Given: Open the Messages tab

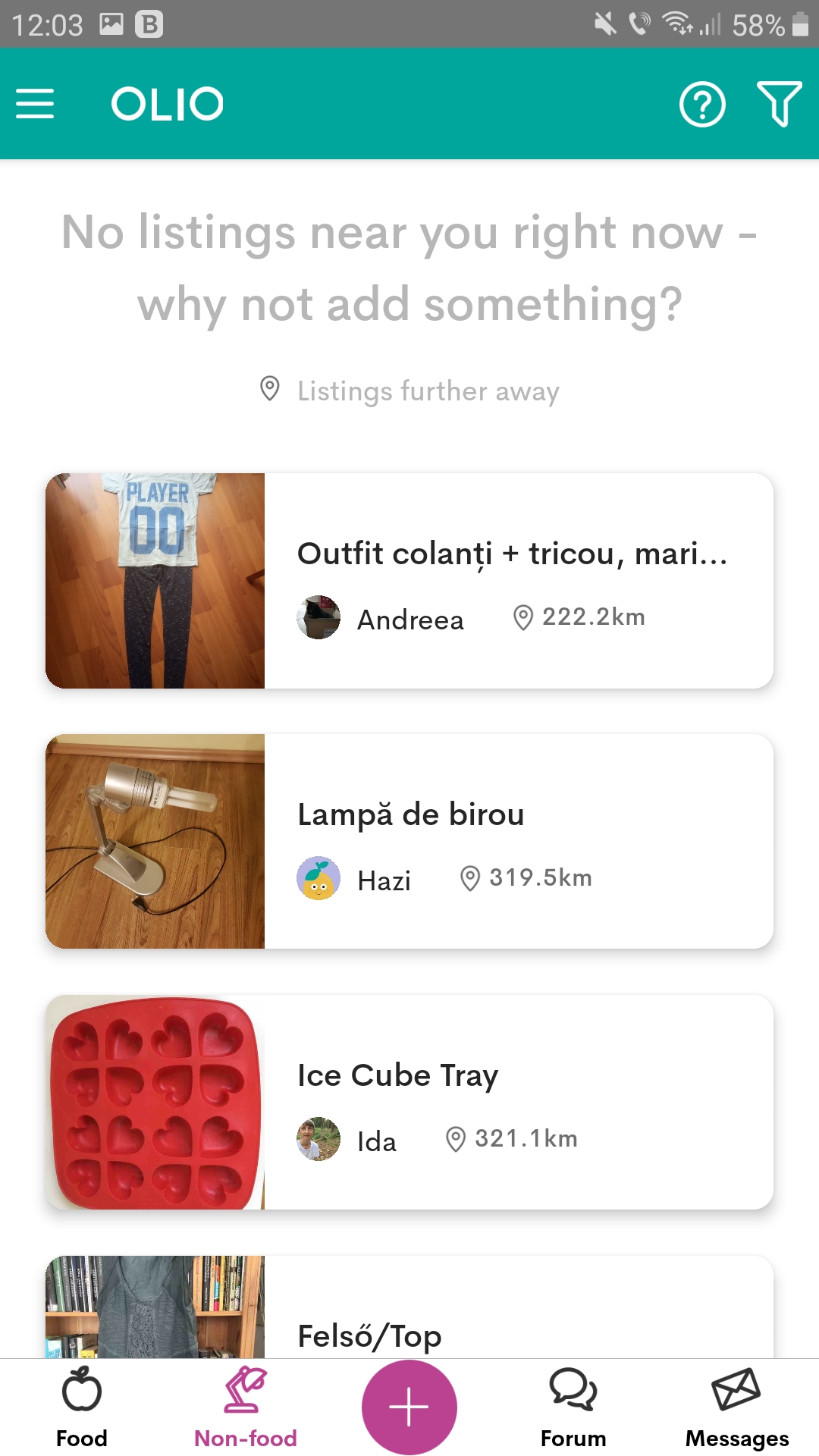Looking at the screenshot, I should pos(737,1407).
